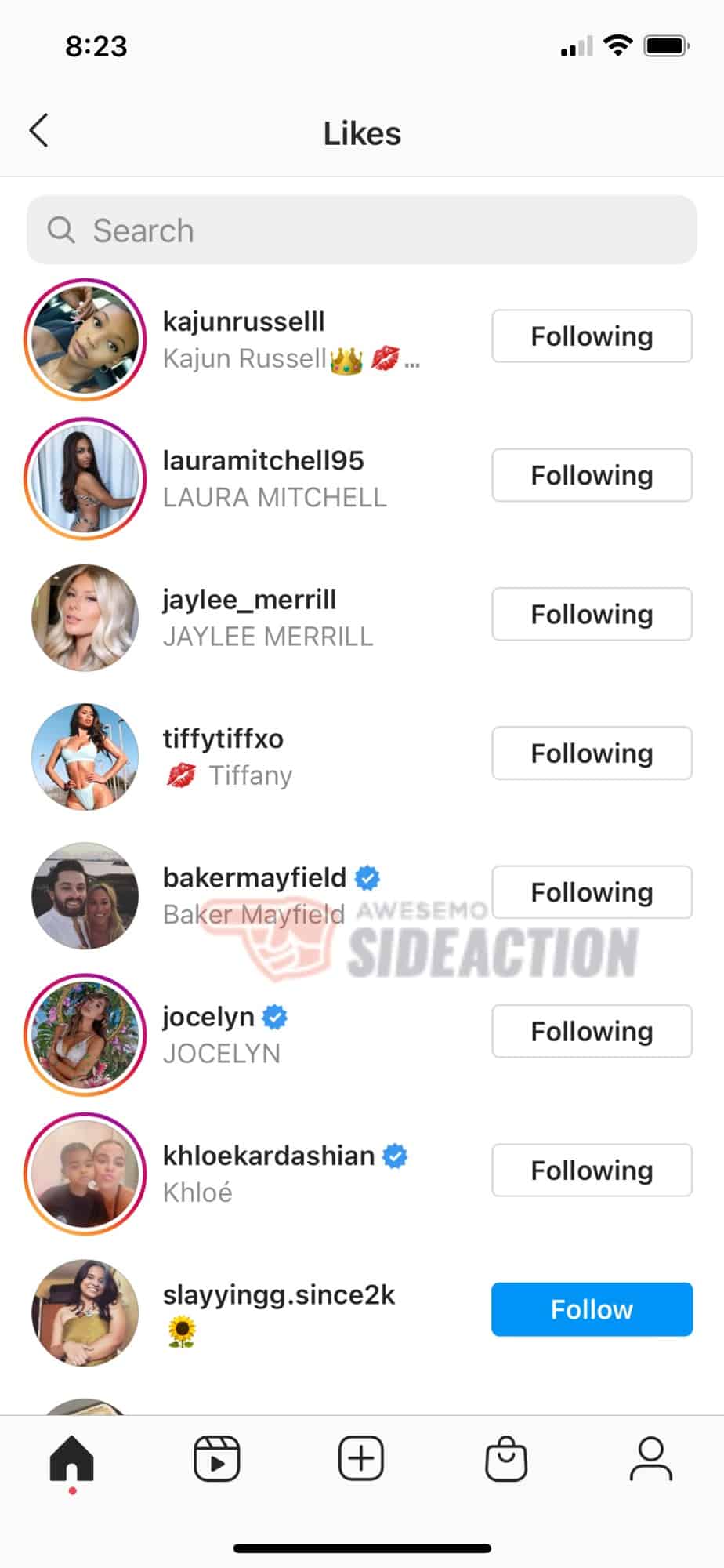Follow slayyingg.since2k

[x=592, y=1309]
